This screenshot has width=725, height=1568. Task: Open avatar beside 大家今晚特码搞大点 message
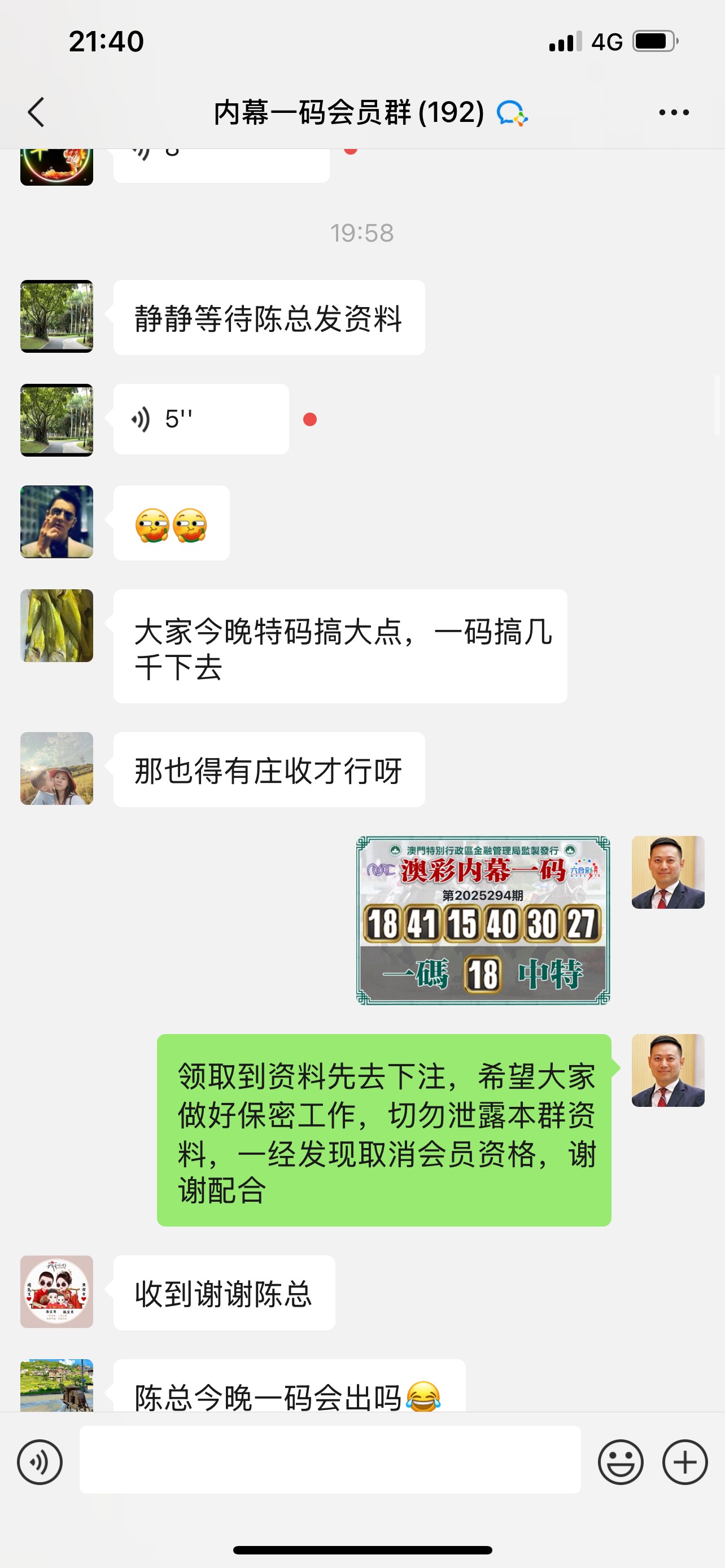pyautogui.click(x=56, y=626)
